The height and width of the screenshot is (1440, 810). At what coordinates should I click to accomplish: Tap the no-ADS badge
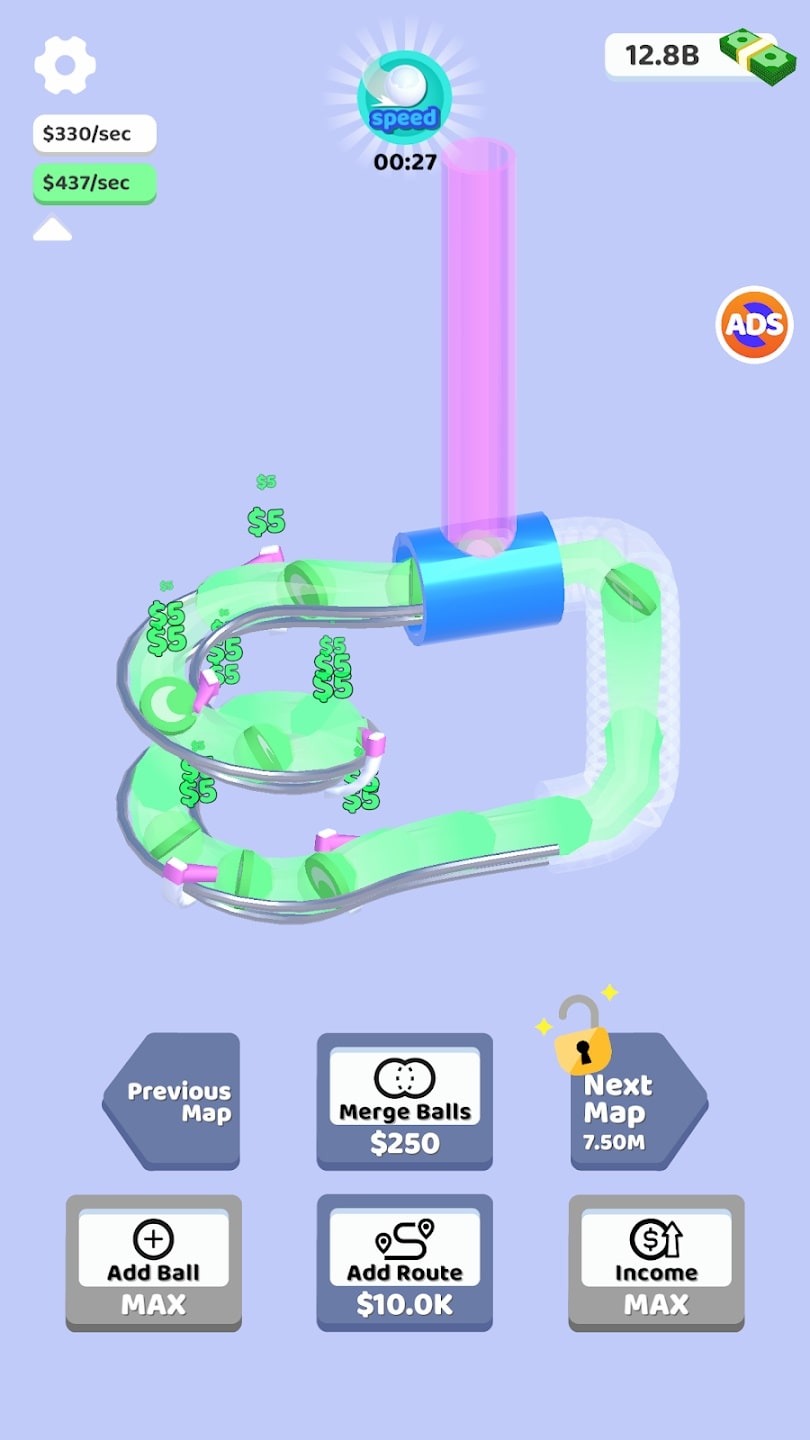[754, 325]
